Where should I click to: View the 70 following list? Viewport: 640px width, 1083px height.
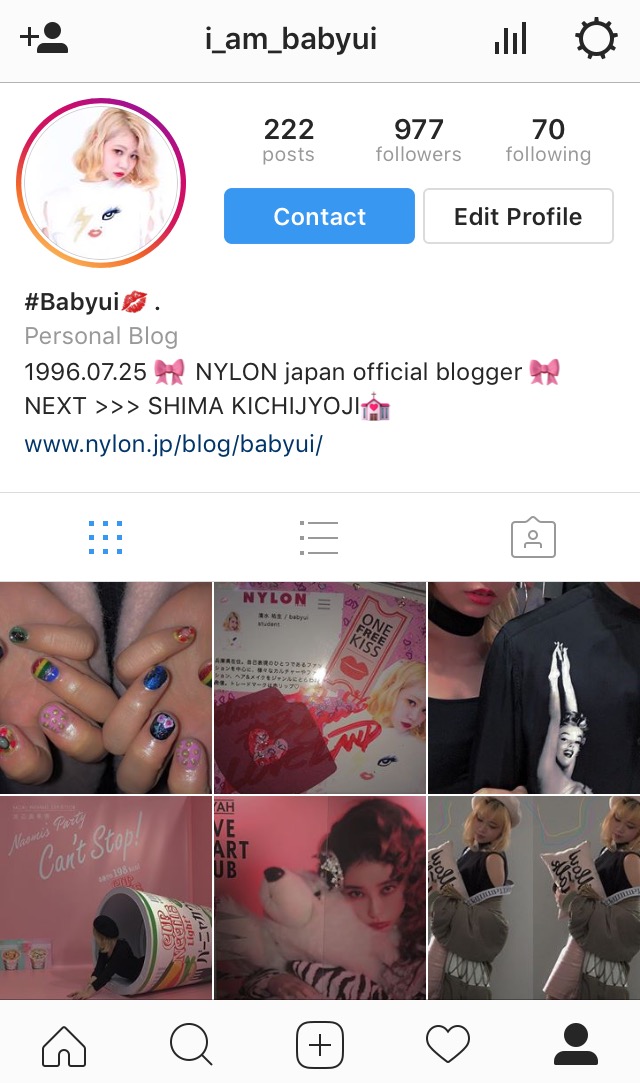(x=548, y=140)
